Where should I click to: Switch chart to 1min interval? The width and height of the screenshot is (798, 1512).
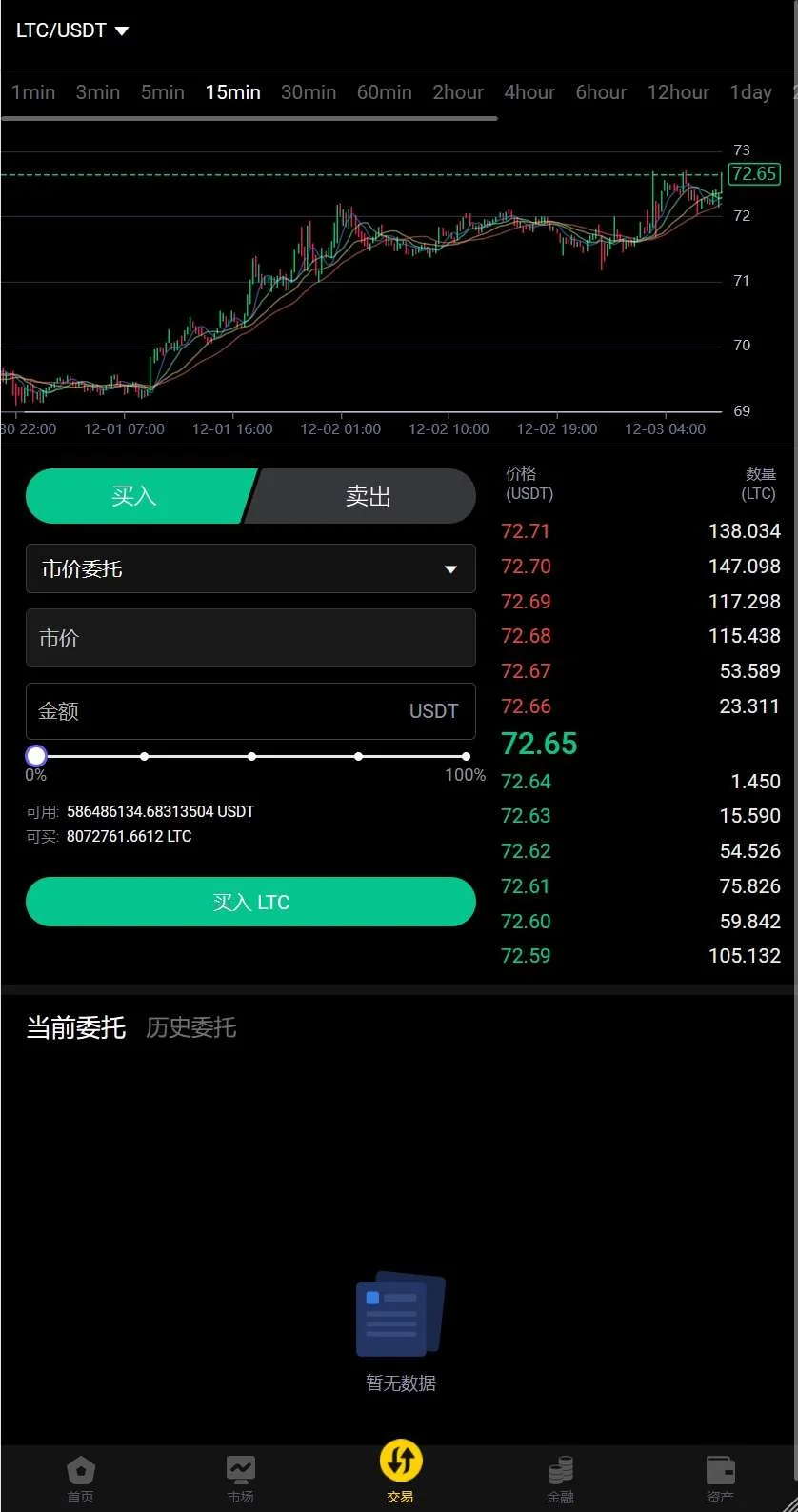click(x=33, y=92)
